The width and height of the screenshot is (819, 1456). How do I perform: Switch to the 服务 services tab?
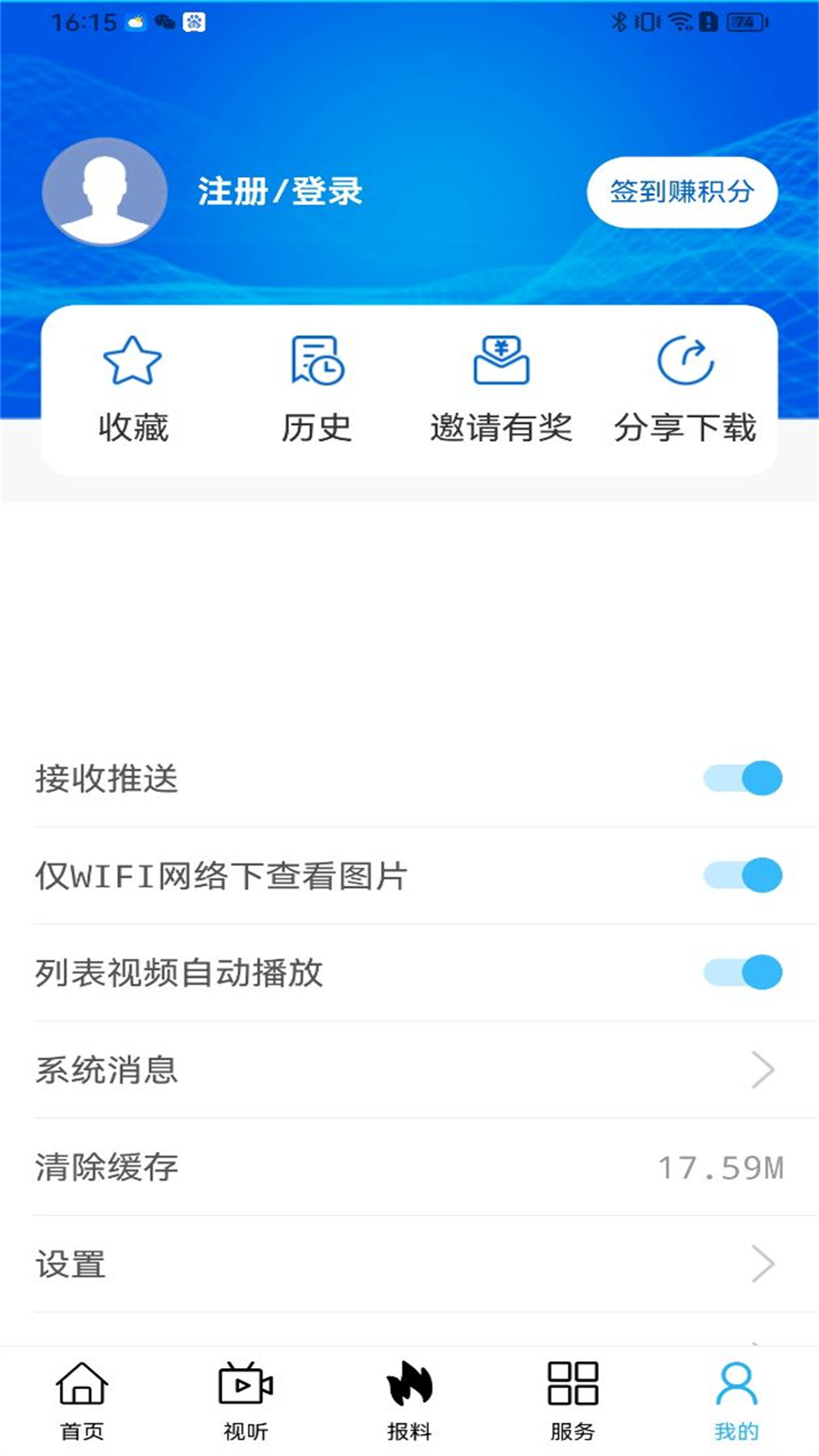pos(573,1401)
